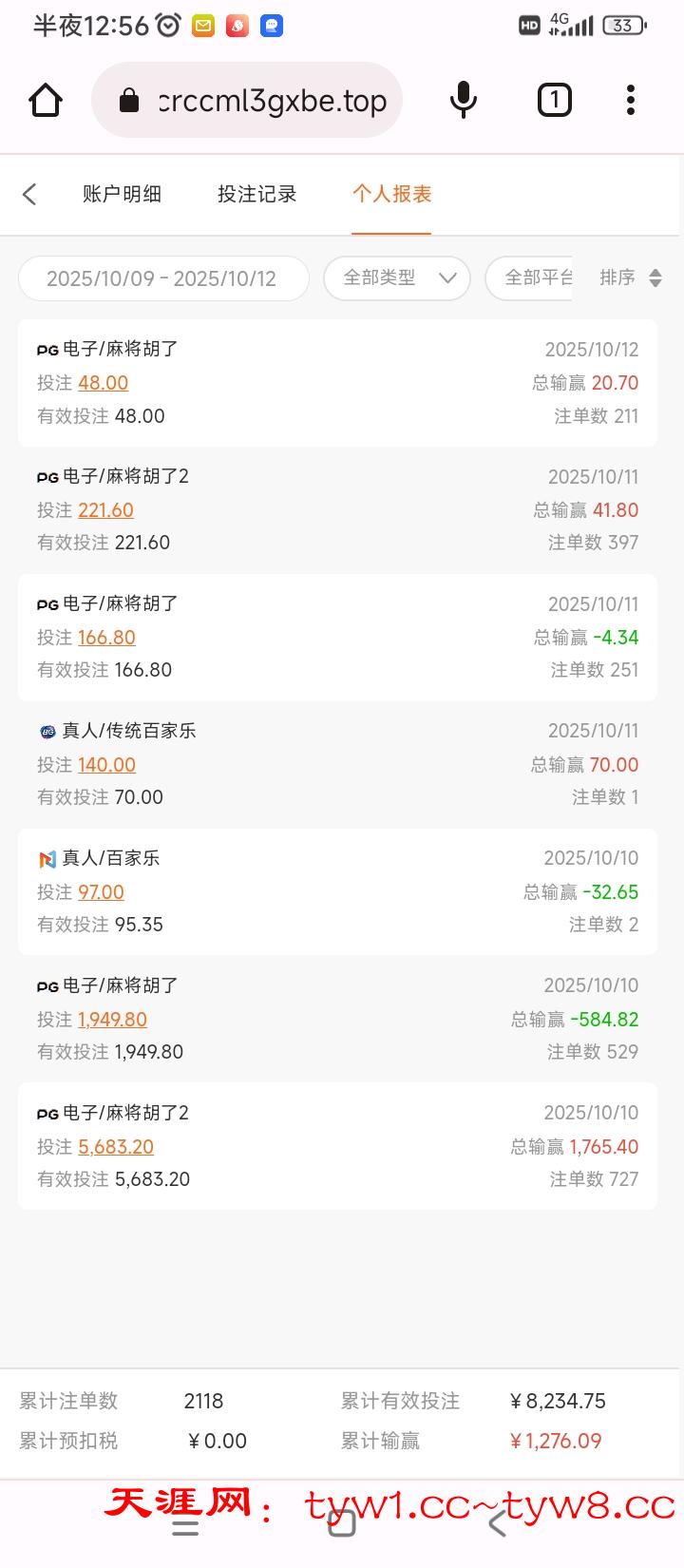Viewport: 684px width, 1568px height.
Task: Tap the browser home button
Action: click(x=46, y=100)
